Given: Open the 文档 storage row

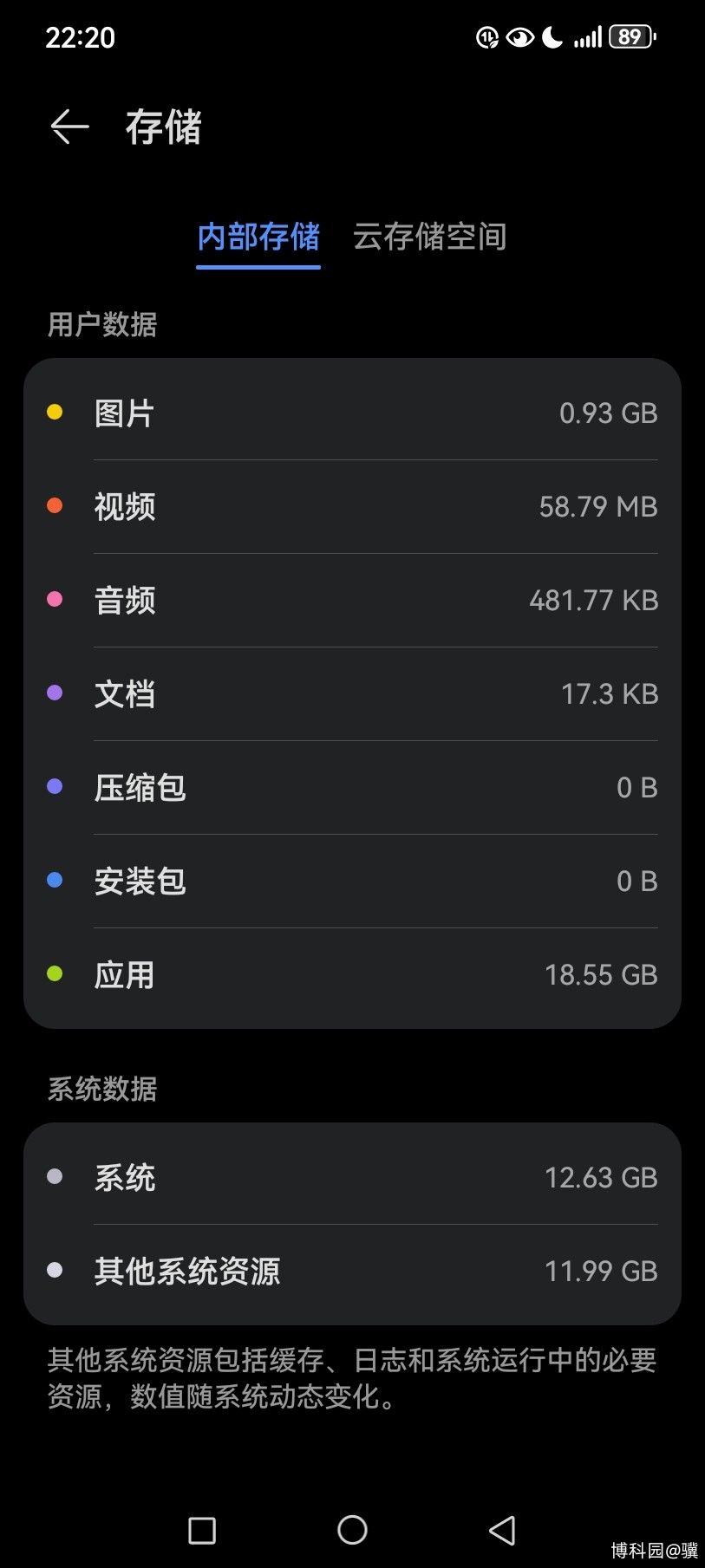Looking at the screenshot, I should click(352, 694).
